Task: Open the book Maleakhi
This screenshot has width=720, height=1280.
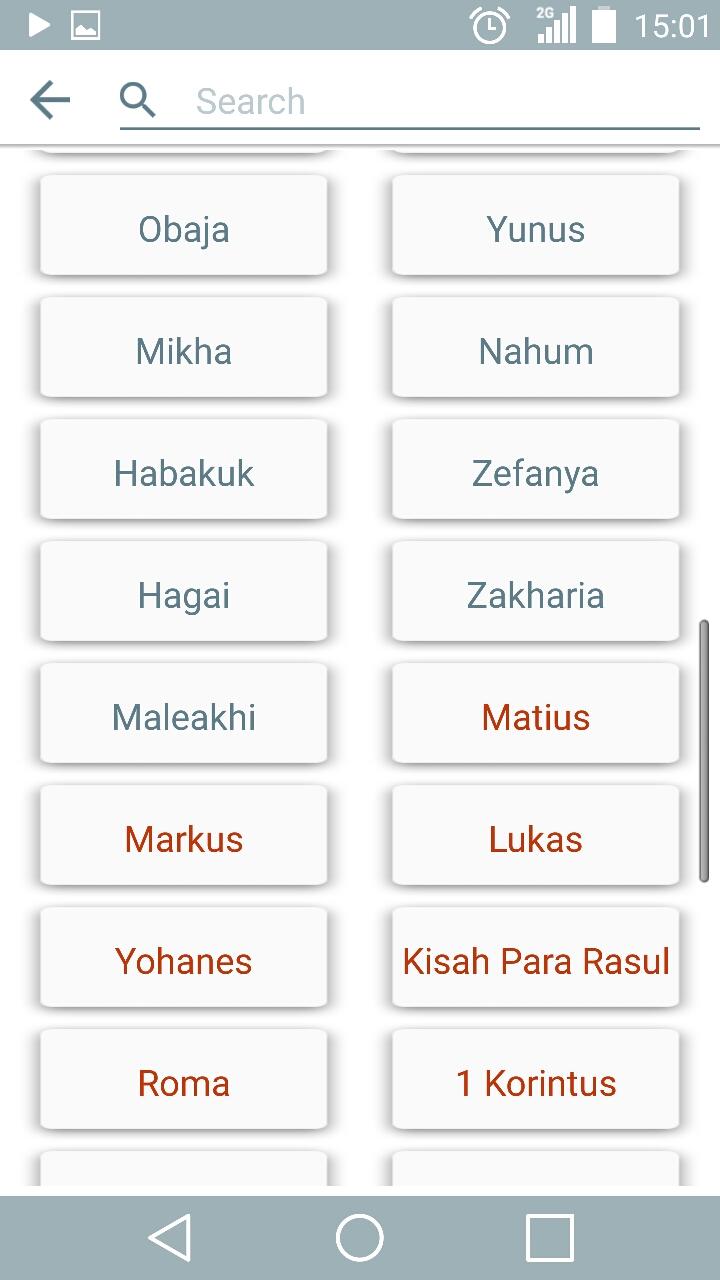Action: tap(184, 717)
